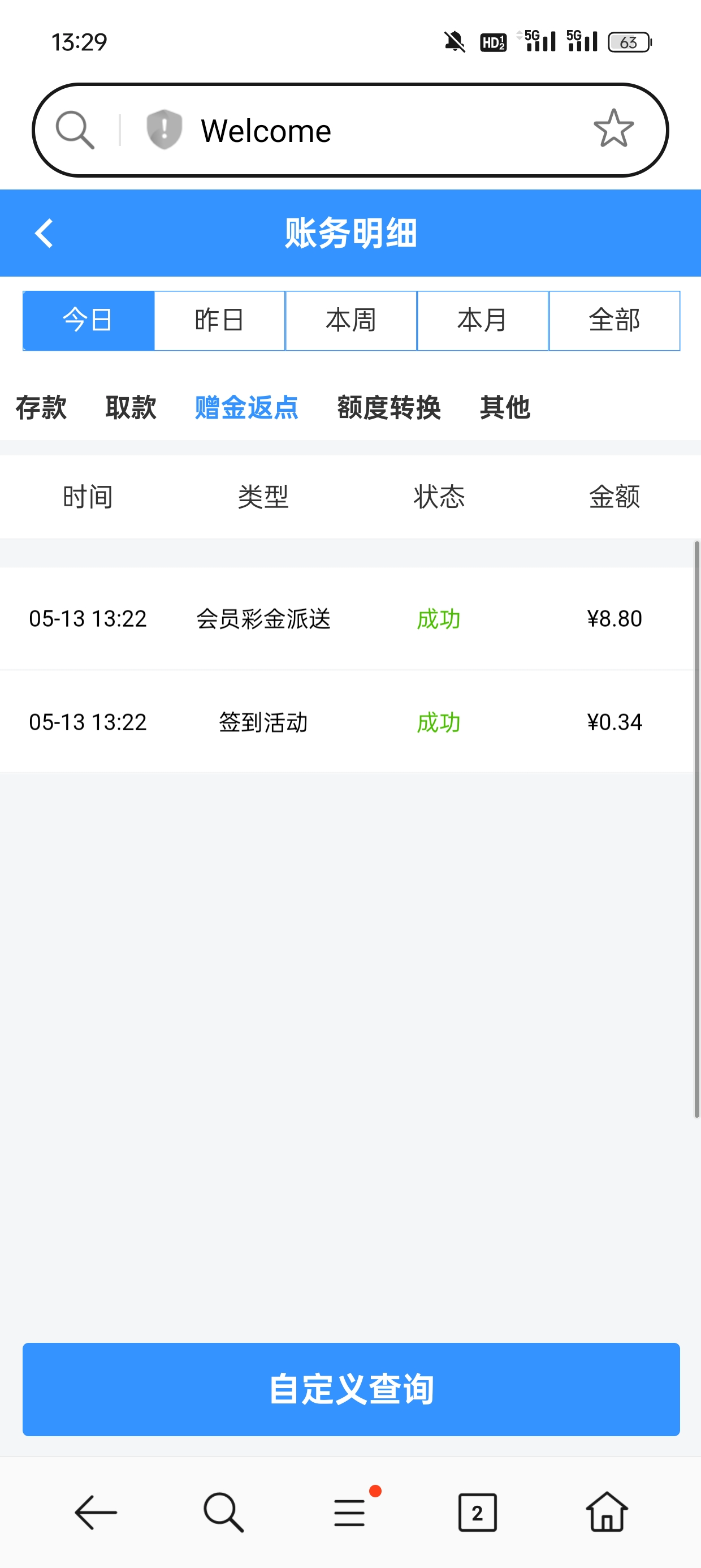Open the 额度转换 category
Screen dimensions: 701x1568
click(x=389, y=407)
